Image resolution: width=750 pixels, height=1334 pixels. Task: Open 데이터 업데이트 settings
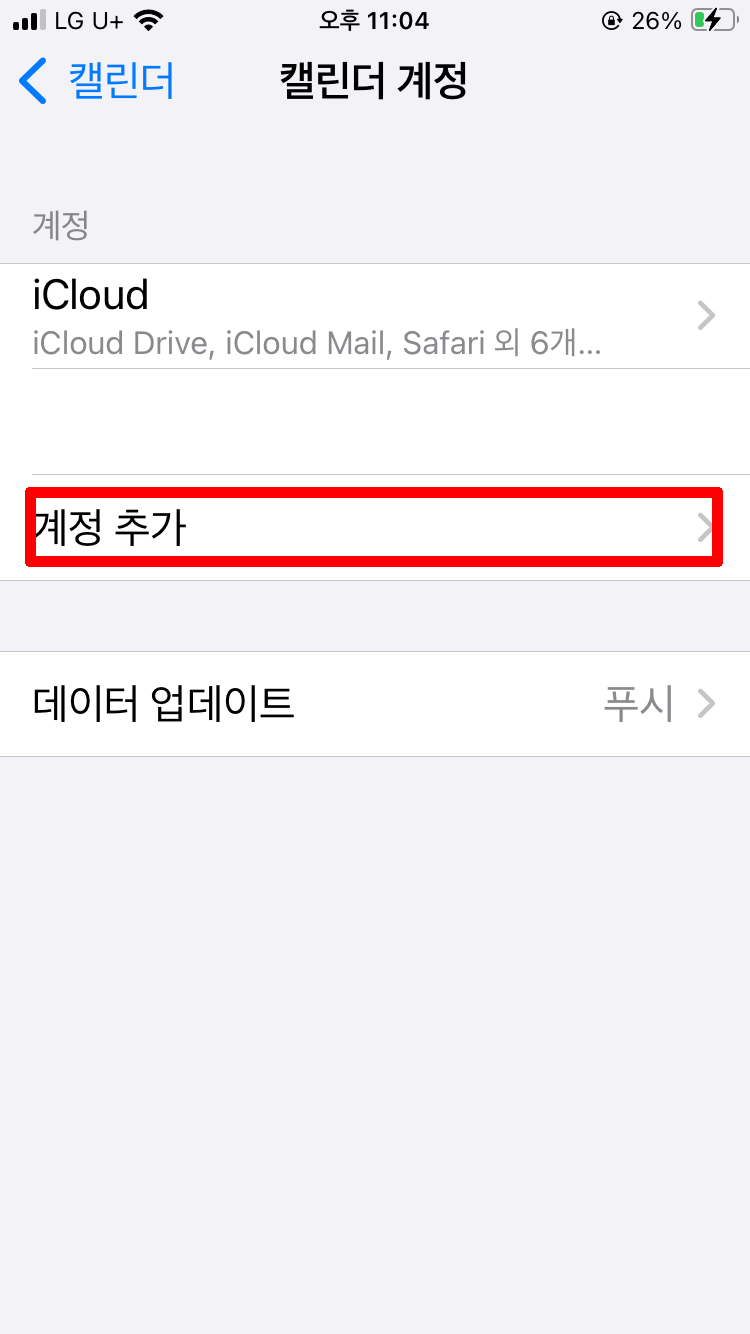pyautogui.click(x=374, y=704)
